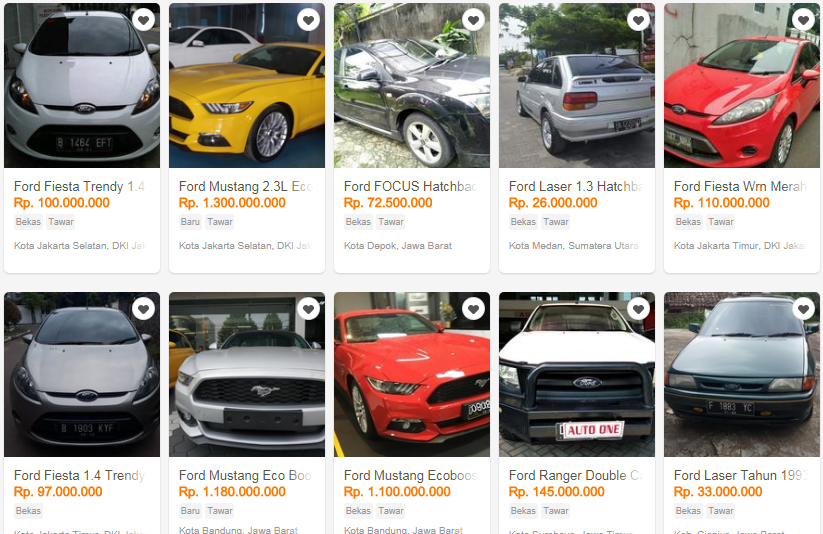Open Ford Mustang 2.3L Rp. 1.300.000.000 listing

(244, 187)
